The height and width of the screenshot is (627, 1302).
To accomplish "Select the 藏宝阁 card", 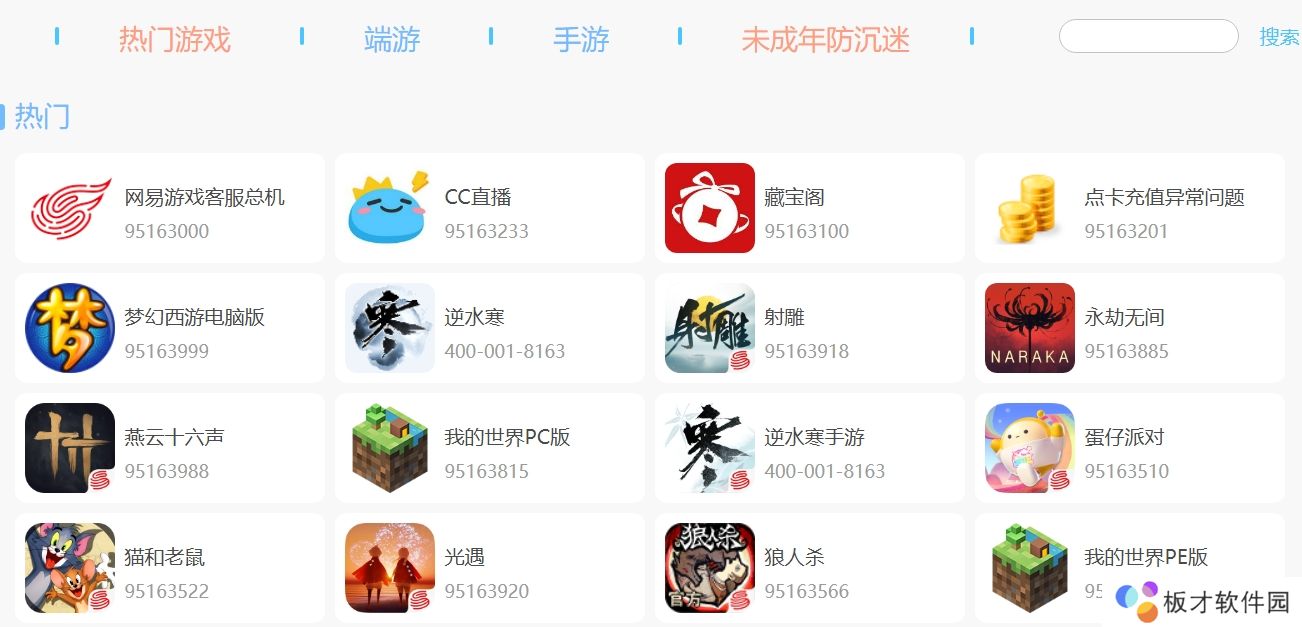I will tap(809, 208).
